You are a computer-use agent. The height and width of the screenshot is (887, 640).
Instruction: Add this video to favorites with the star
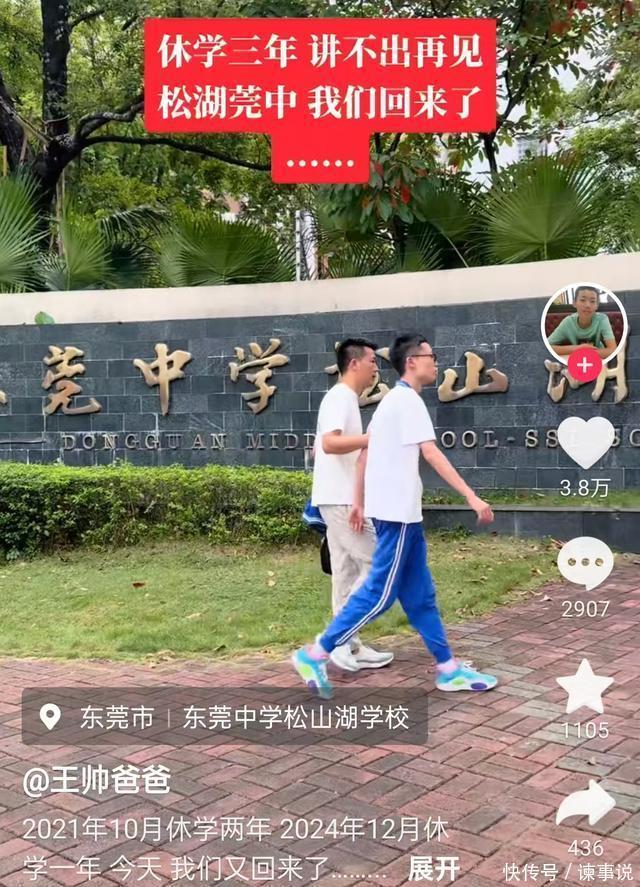585,686
